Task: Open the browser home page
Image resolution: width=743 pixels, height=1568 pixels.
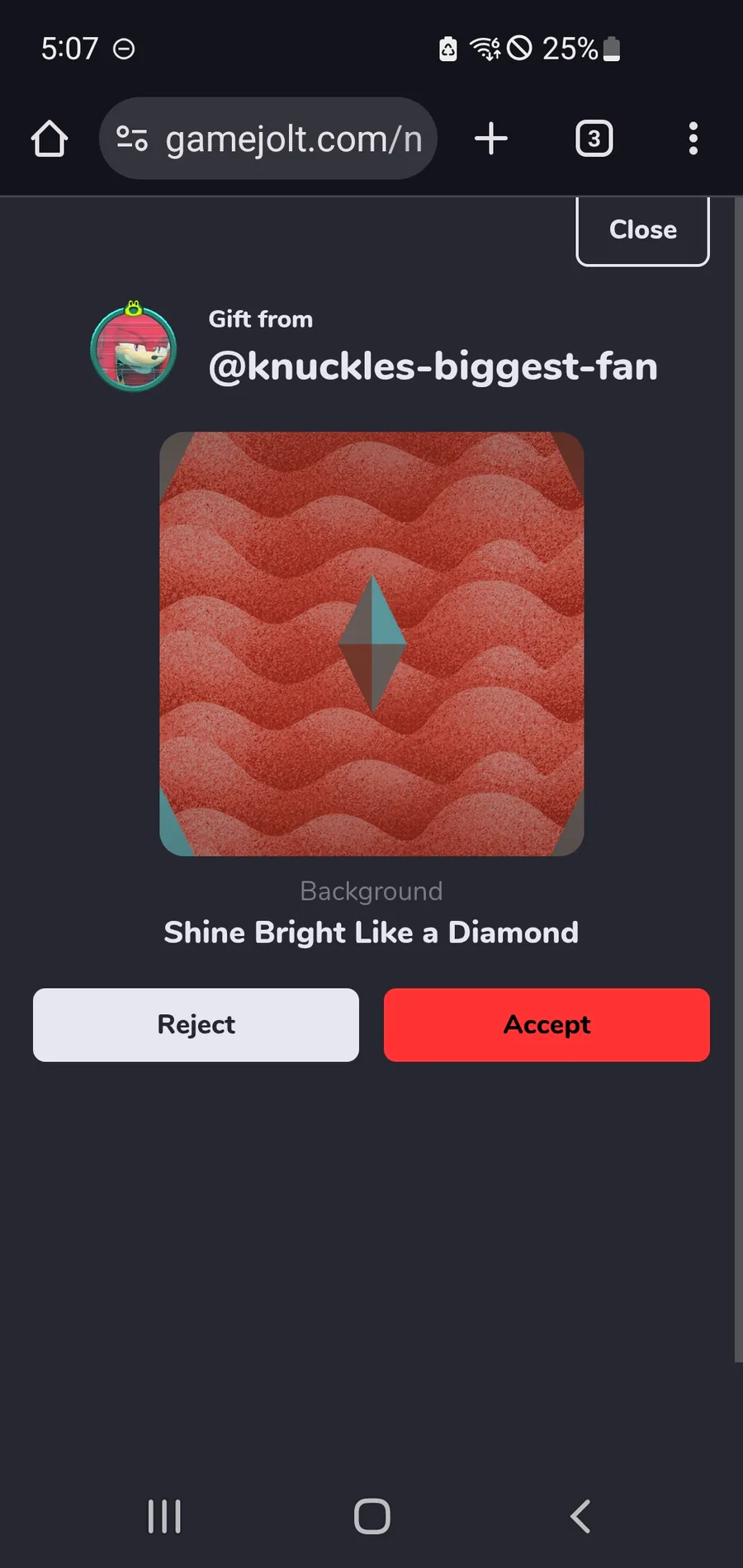Action: [x=50, y=139]
